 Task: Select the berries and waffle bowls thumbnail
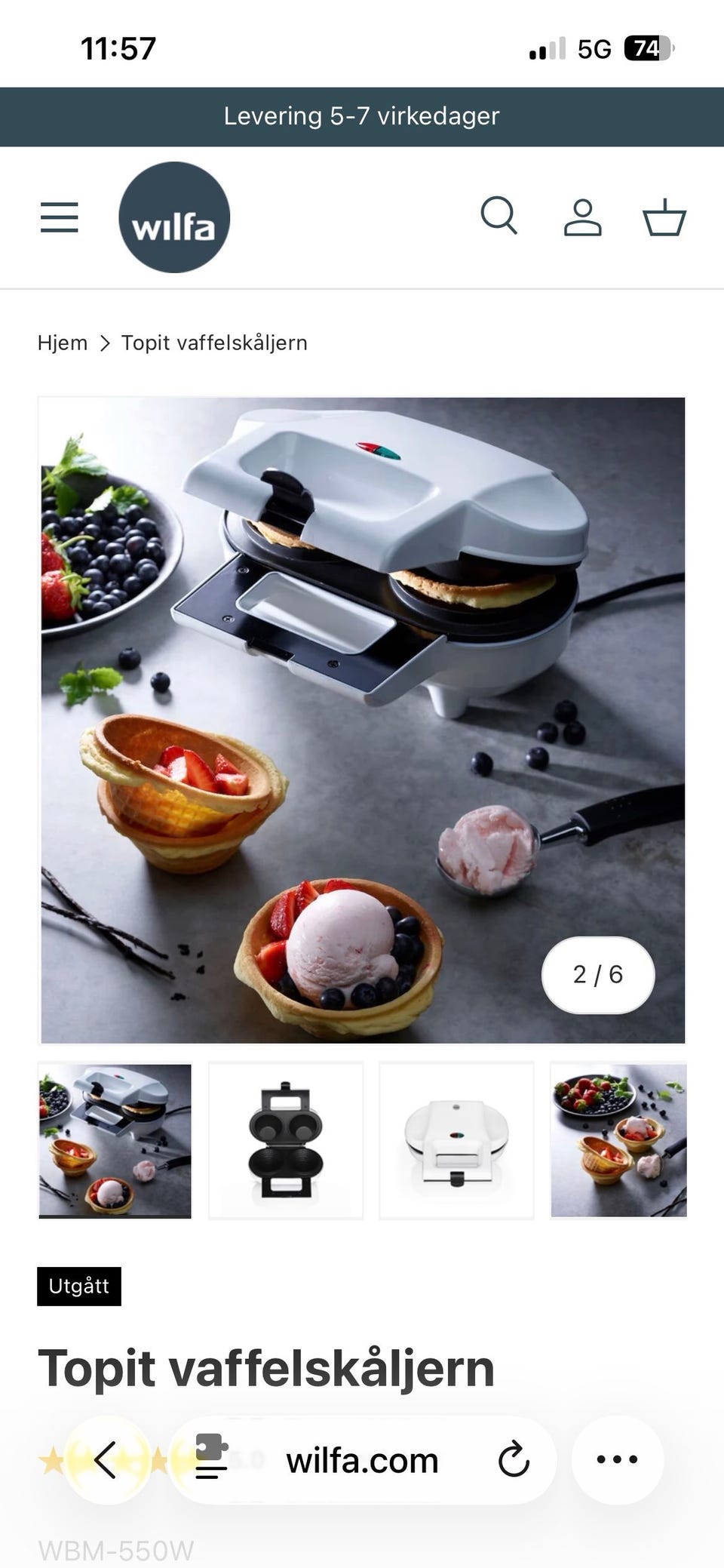pyautogui.click(x=618, y=1141)
